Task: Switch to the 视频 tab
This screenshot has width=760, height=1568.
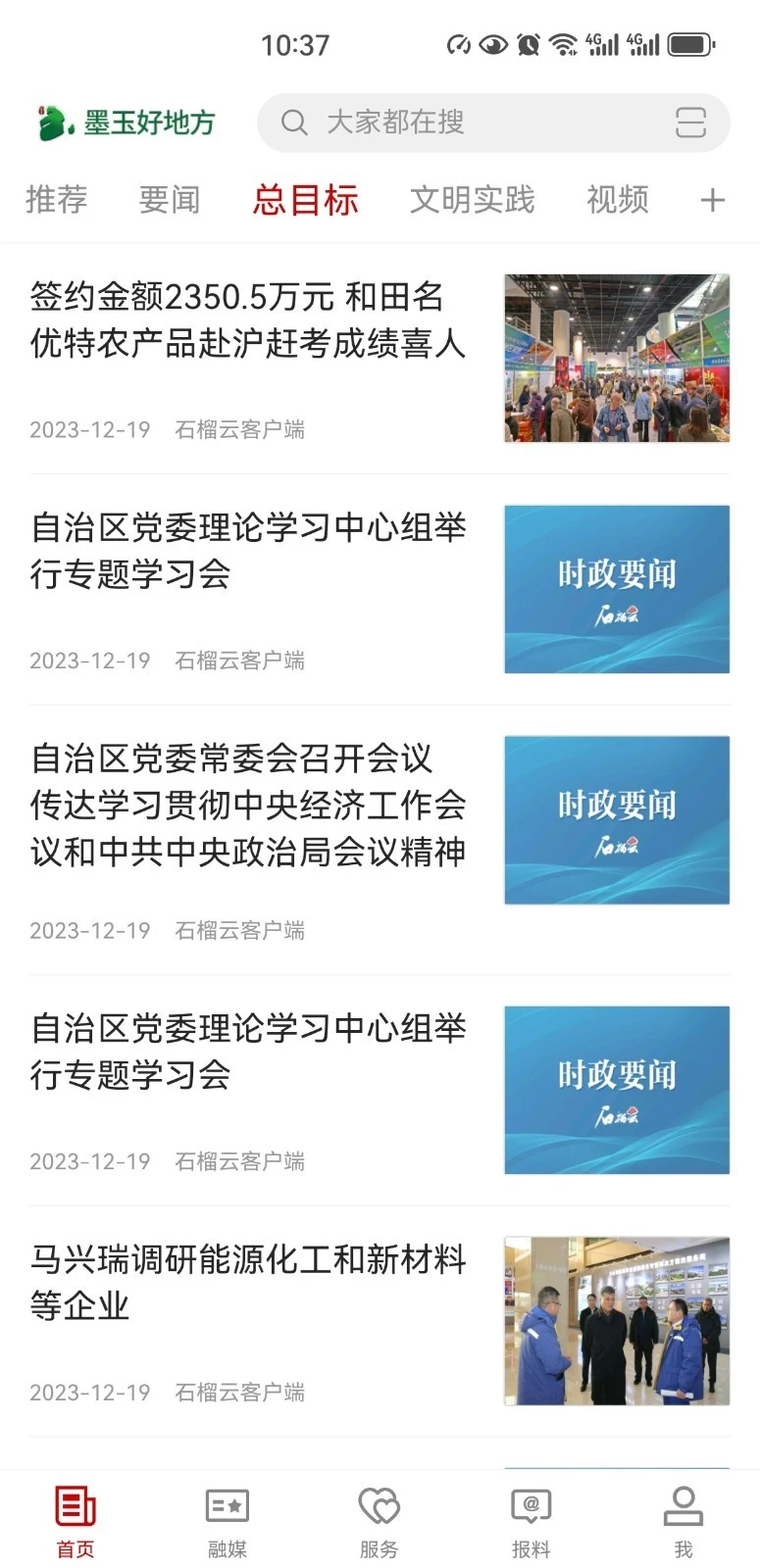Action: (x=616, y=199)
